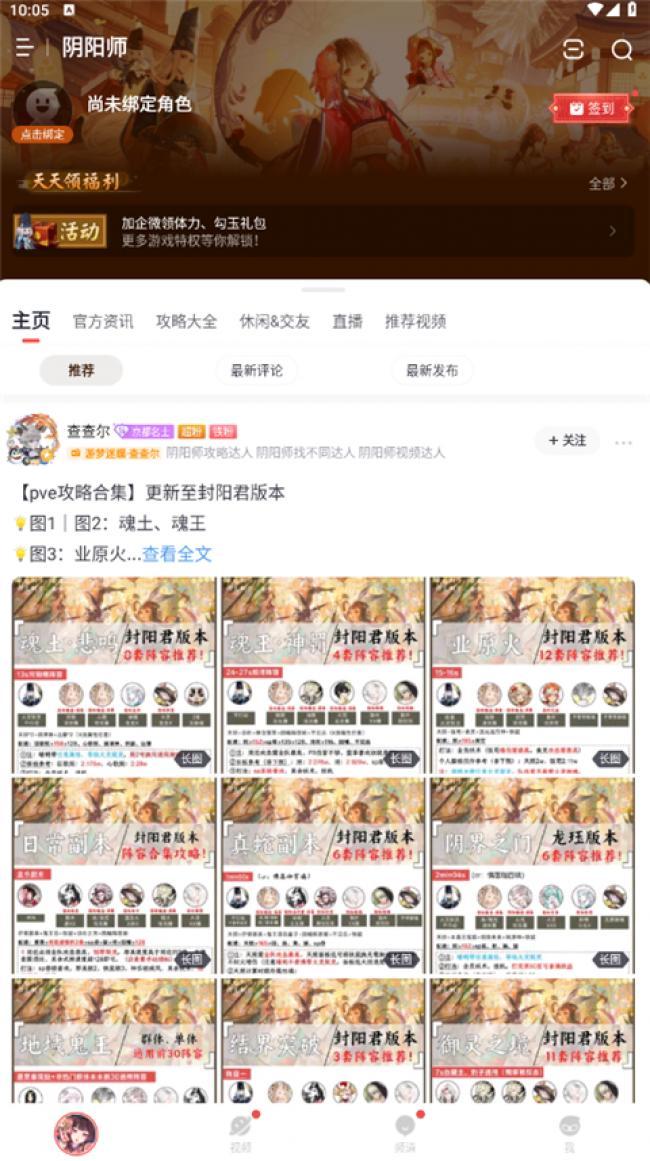Switch to the 攻略大全 tab
This screenshot has height=1161, width=650.
tap(186, 322)
